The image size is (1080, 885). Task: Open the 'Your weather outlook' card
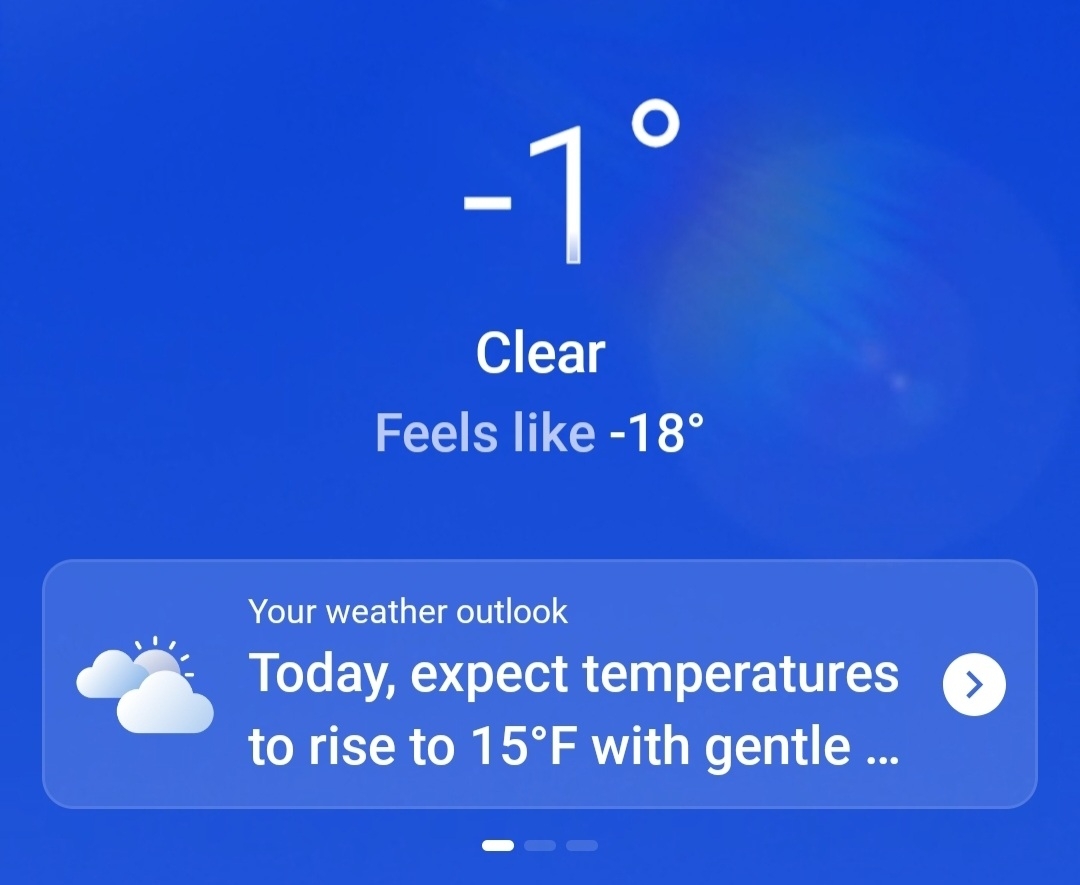click(540, 684)
